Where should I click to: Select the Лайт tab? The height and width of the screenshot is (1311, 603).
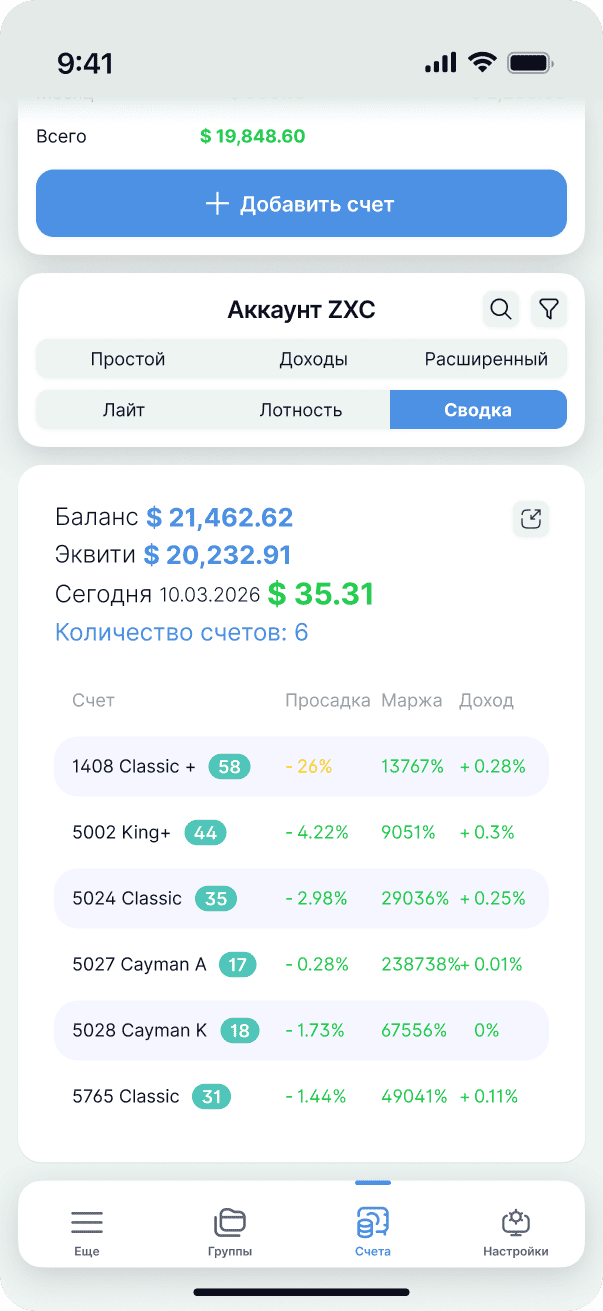click(x=125, y=410)
